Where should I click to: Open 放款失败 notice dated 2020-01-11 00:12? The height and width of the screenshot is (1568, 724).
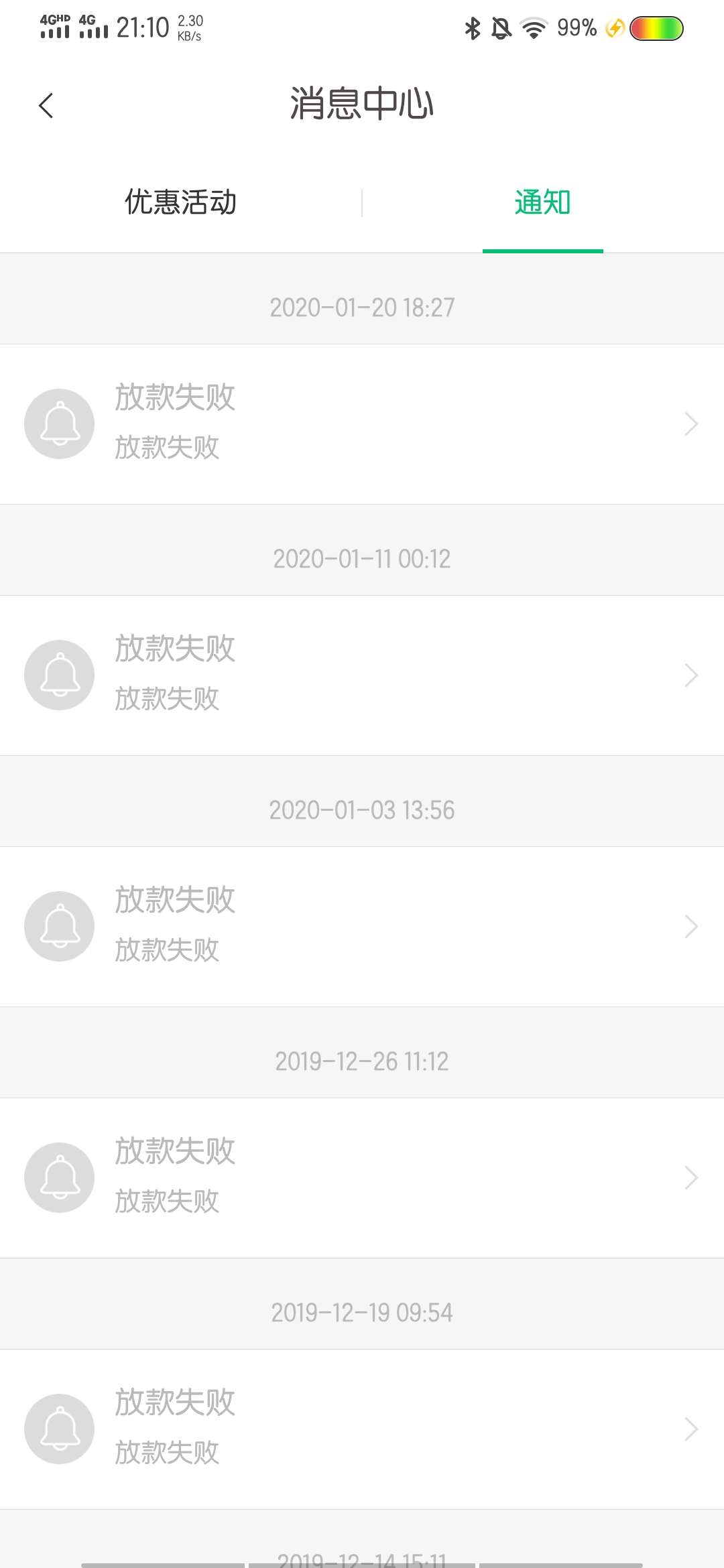point(362,675)
